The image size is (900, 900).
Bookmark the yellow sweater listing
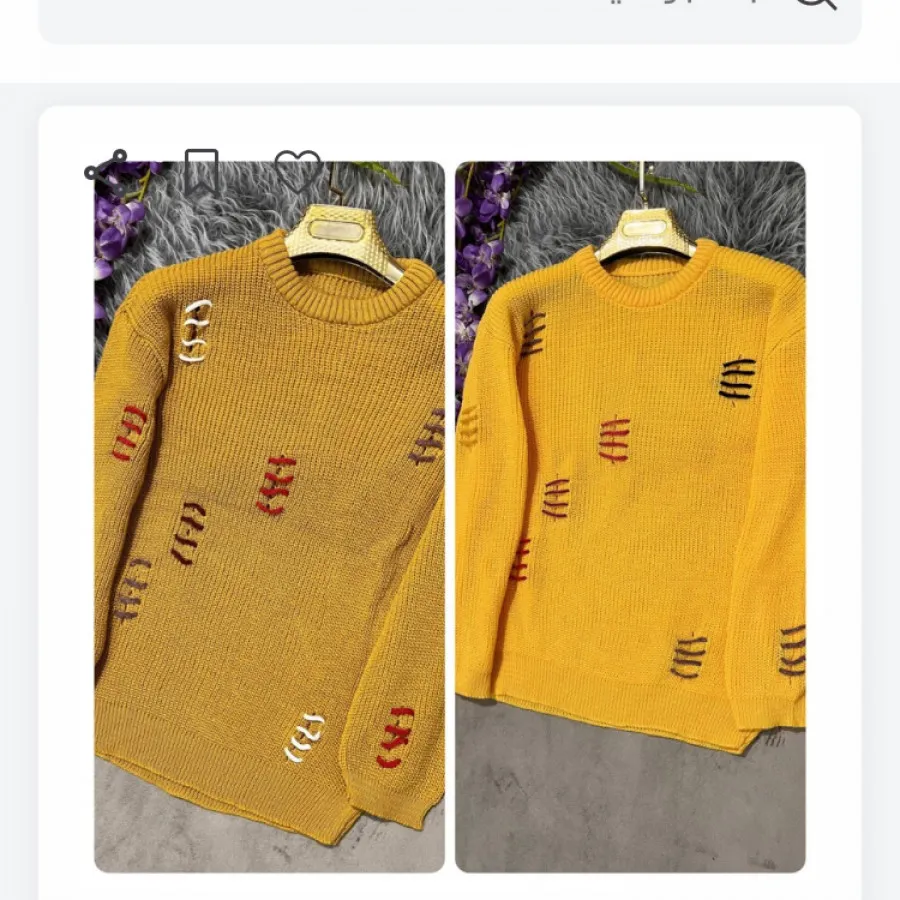202,172
